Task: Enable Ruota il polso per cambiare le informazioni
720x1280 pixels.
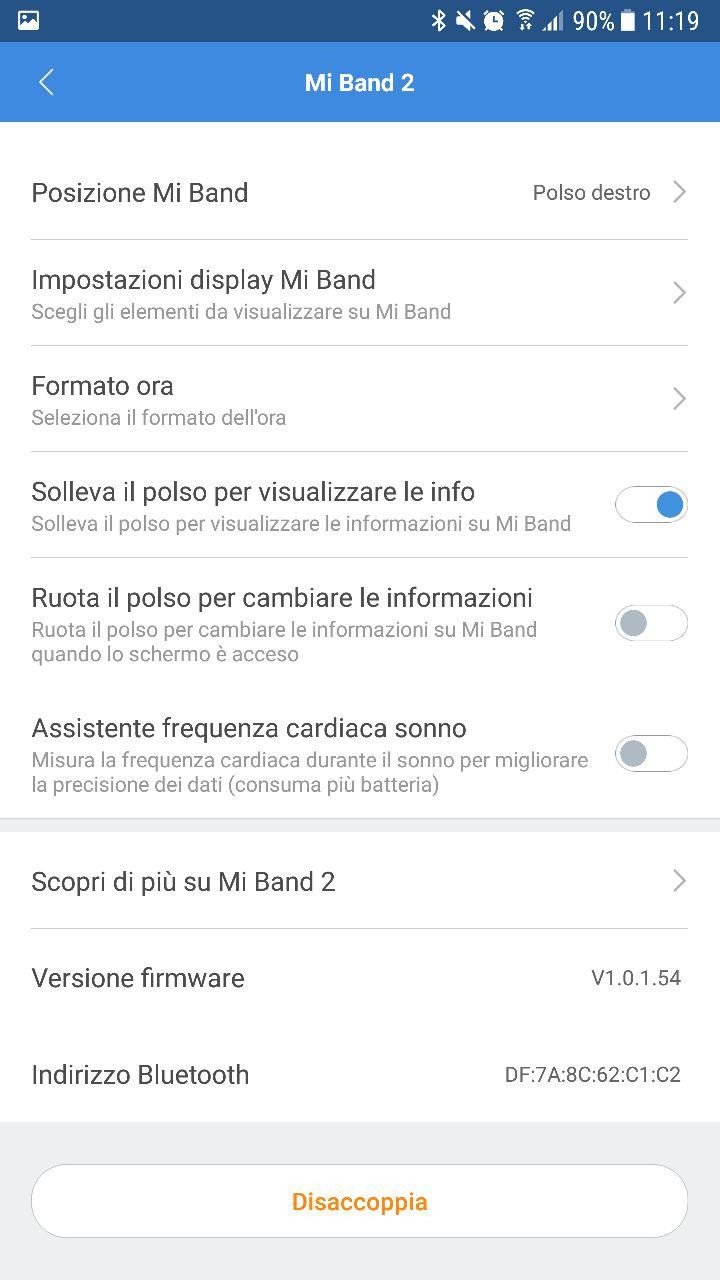Action: (651, 623)
